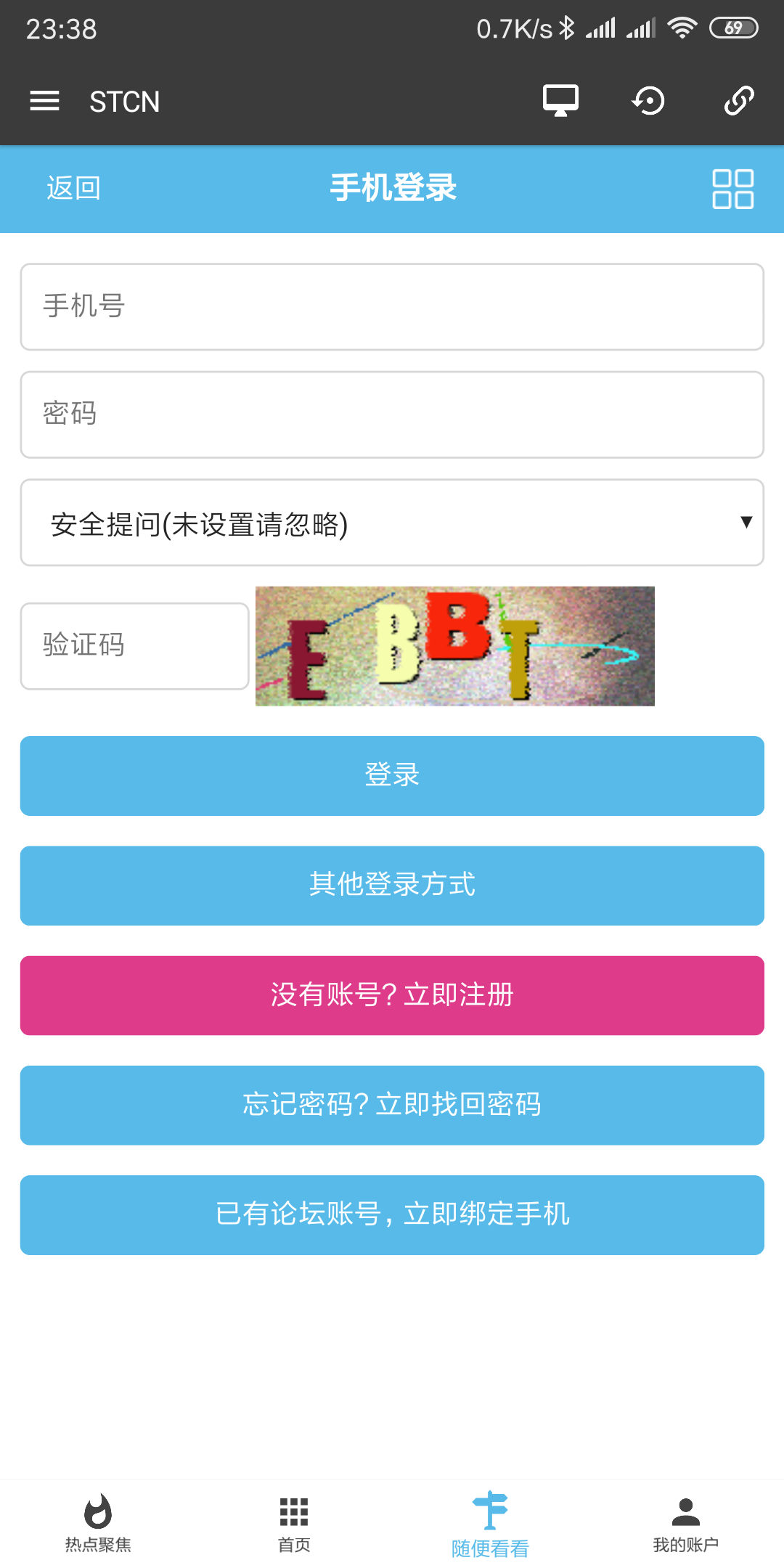Viewport: 784px width, 1568px height.
Task: Select 没有账号？立即注册 to register
Action: coord(392,995)
